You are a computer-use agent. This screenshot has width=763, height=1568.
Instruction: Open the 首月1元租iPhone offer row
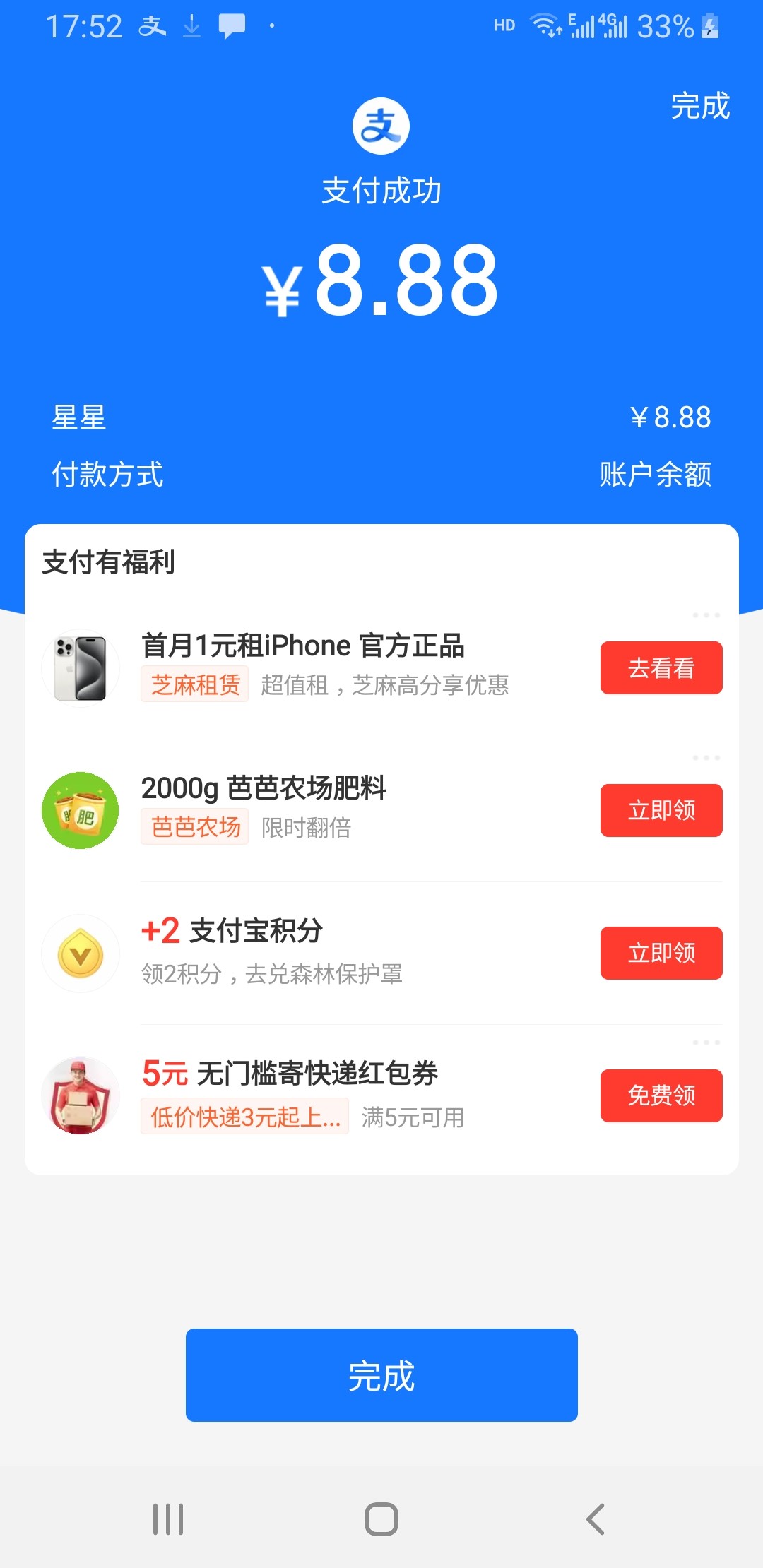(x=381, y=667)
